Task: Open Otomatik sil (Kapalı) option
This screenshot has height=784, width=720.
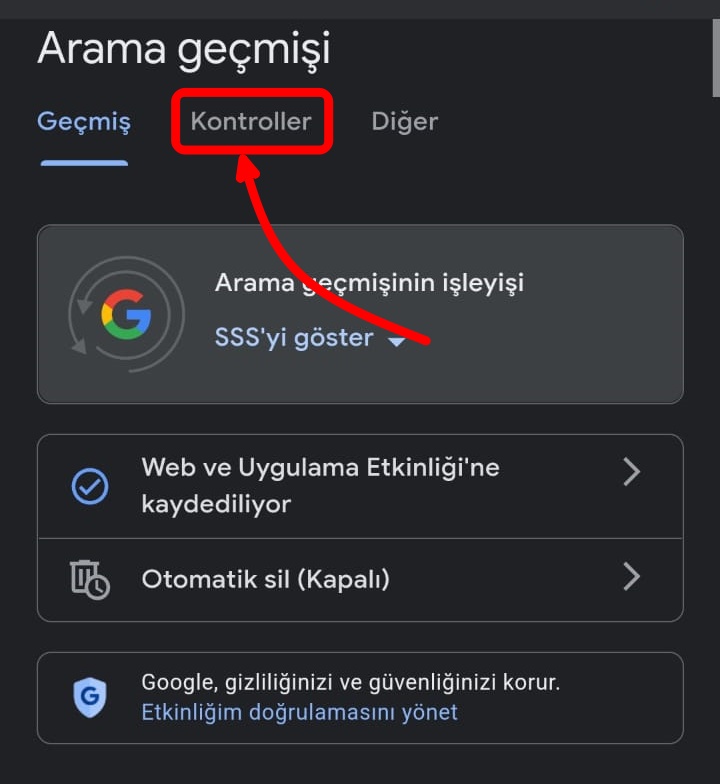Action: tap(360, 578)
